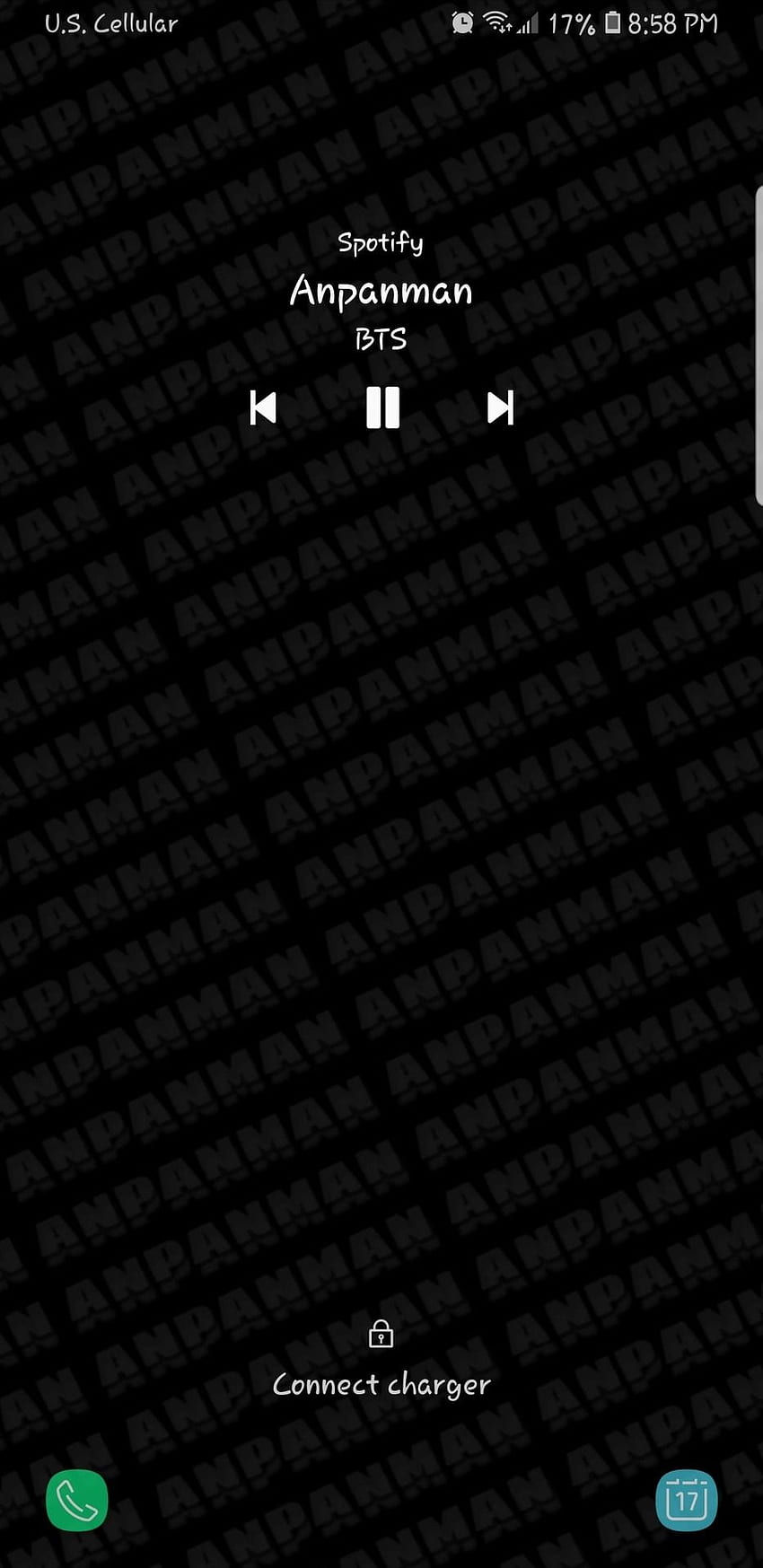Pause the song Anpanman
Image resolution: width=763 pixels, height=1568 pixels.
click(382, 408)
